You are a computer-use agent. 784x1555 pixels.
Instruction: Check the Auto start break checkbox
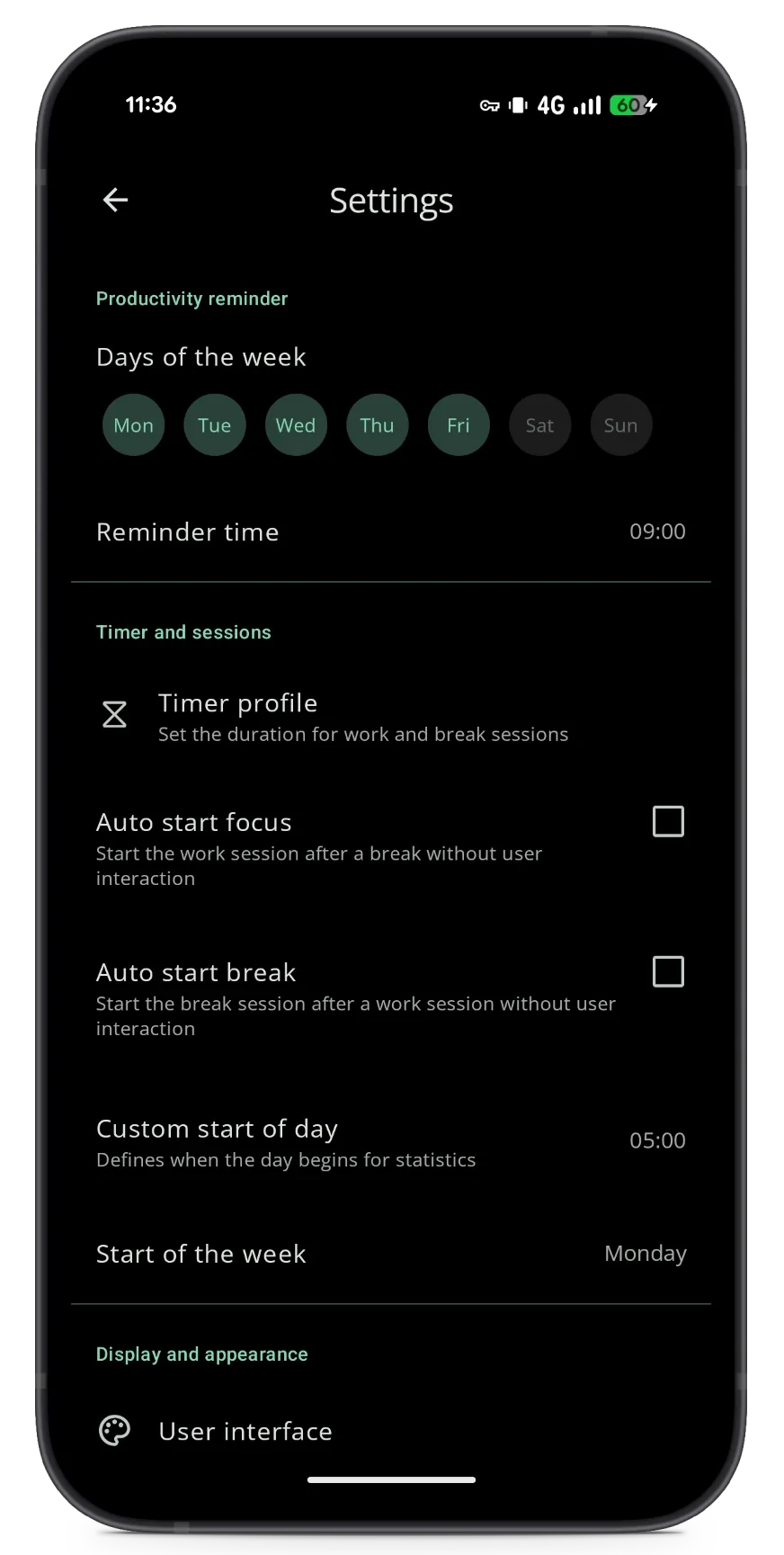point(668,971)
